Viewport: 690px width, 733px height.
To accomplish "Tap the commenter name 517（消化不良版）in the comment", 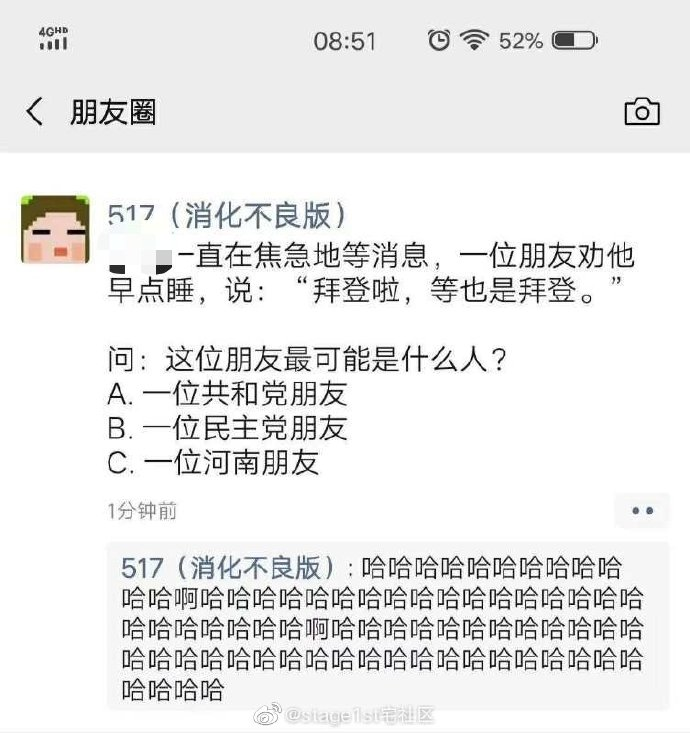I will [x=233, y=568].
